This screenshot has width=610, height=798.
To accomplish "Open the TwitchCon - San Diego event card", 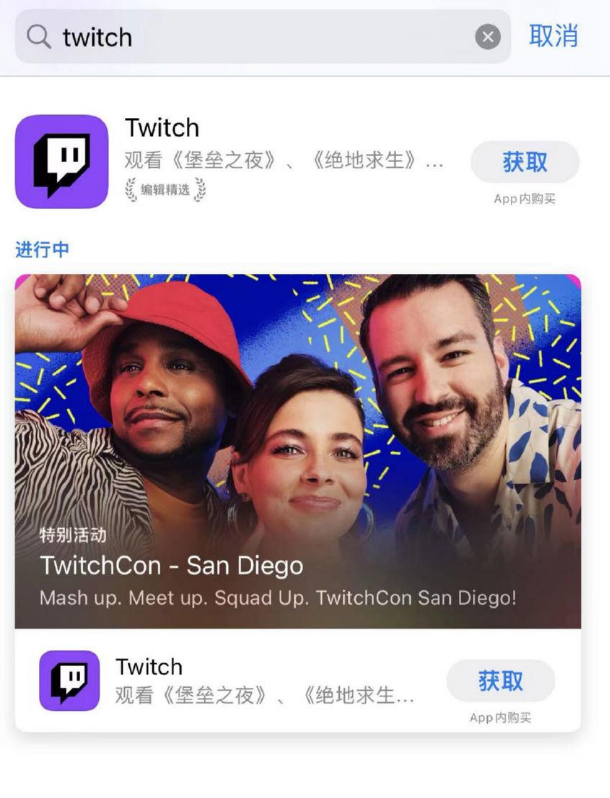I will [297, 450].
